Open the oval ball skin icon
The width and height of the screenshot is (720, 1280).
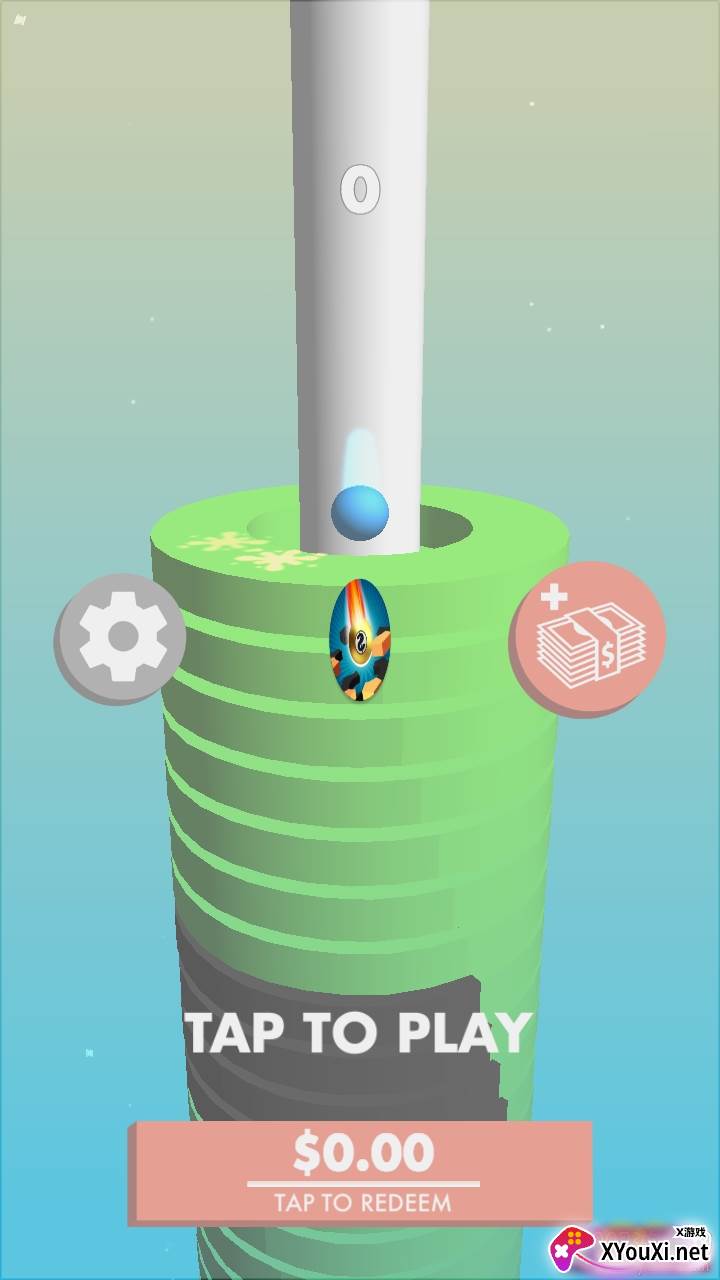coord(357,640)
